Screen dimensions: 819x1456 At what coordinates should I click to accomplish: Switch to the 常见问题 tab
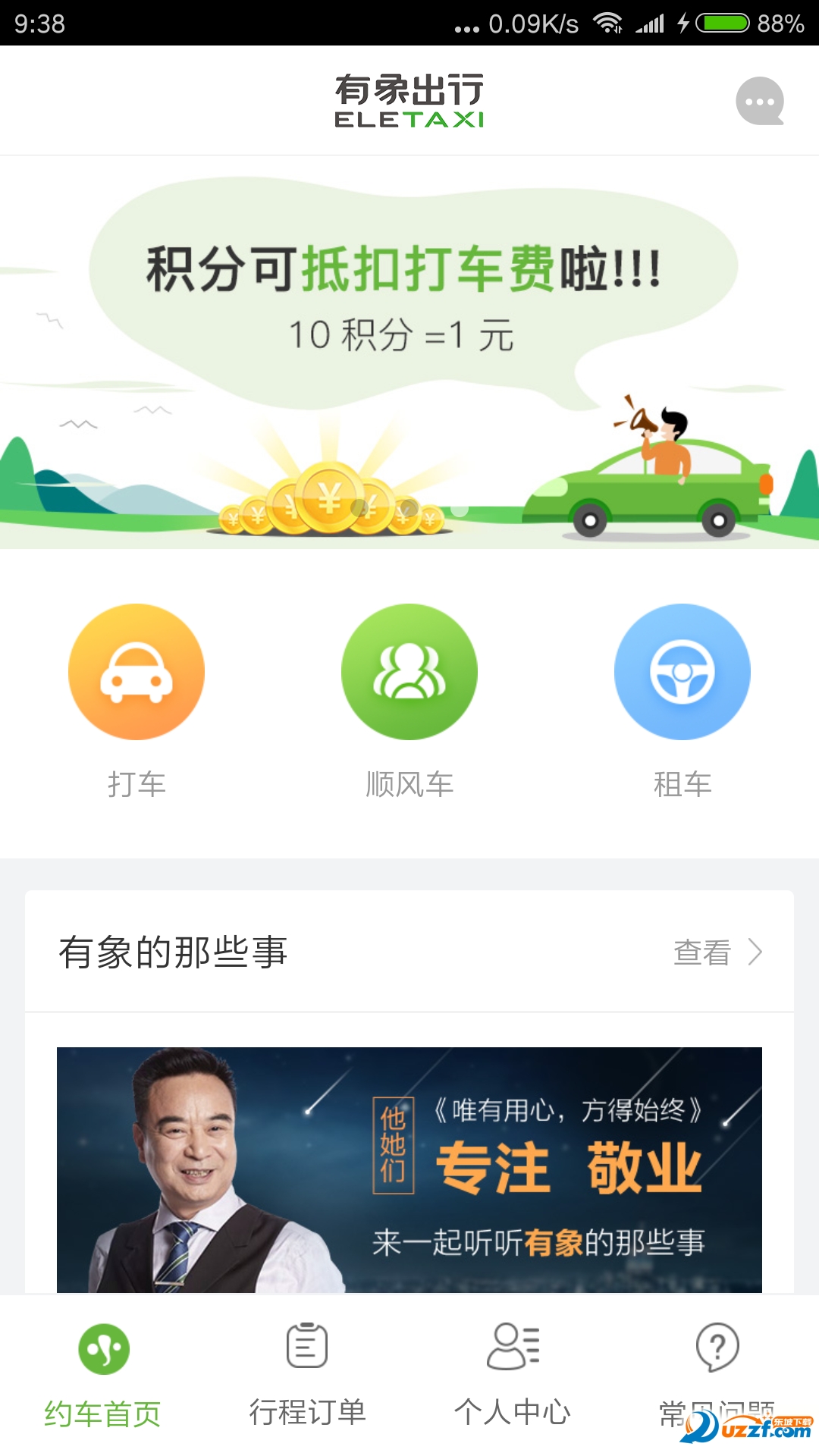point(717,1407)
